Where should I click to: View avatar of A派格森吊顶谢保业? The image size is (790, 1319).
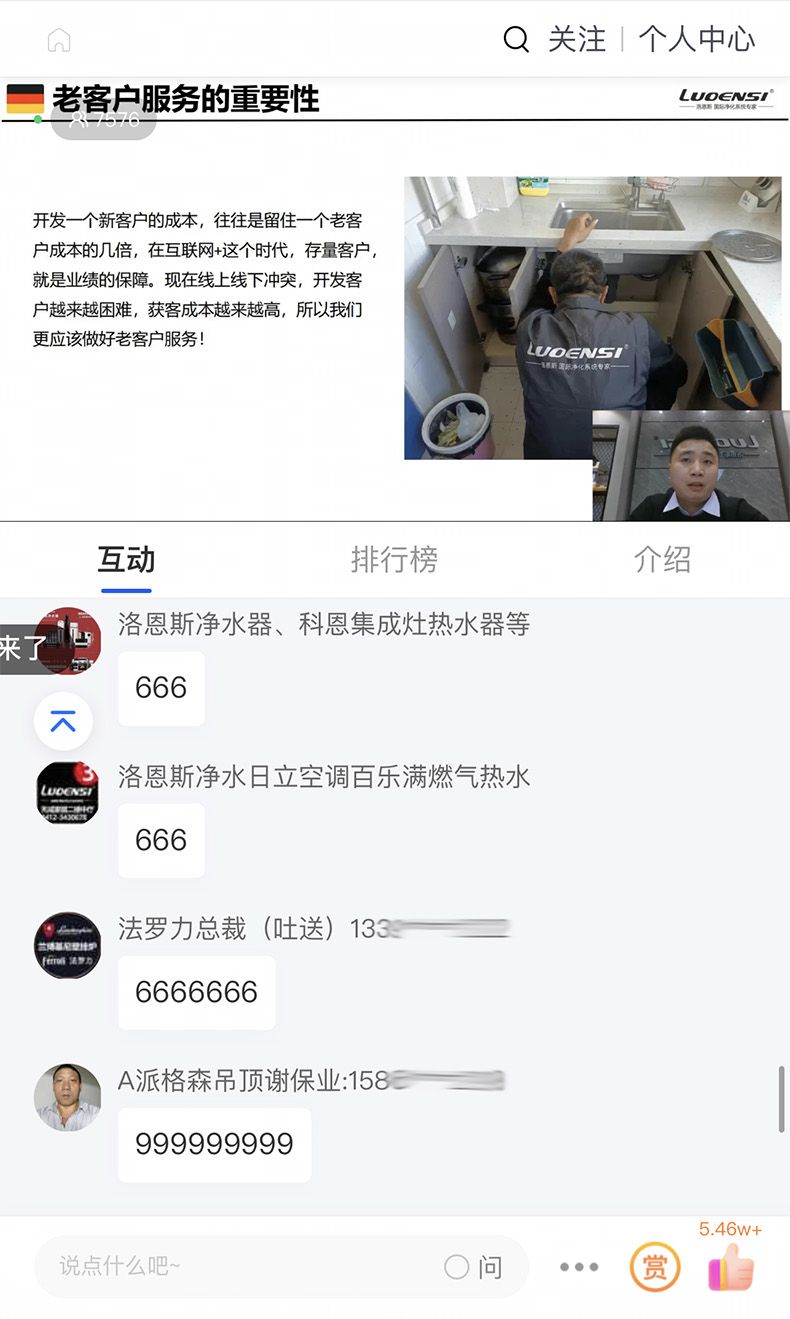pyautogui.click(x=67, y=1097)
